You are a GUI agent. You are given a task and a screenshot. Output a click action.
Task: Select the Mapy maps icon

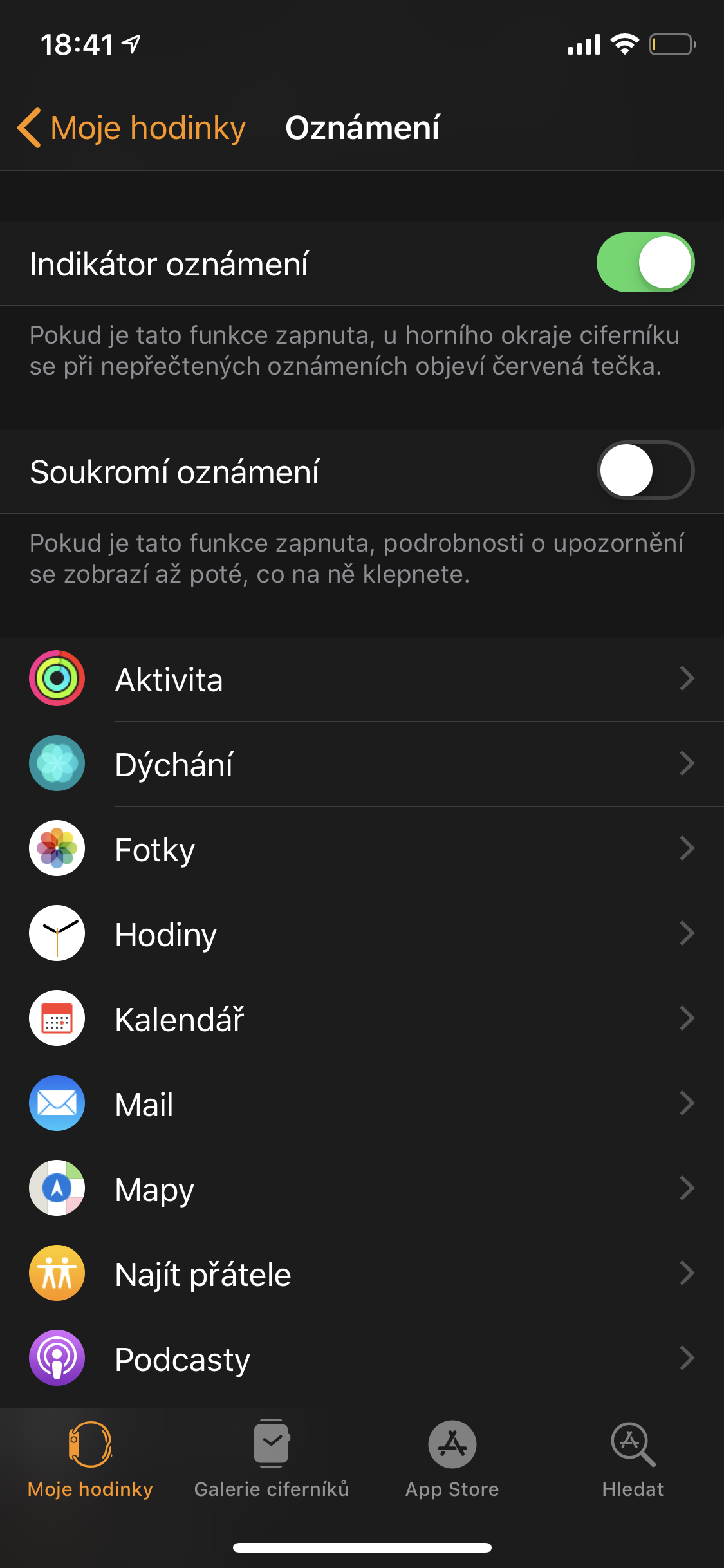(57, 1188)
